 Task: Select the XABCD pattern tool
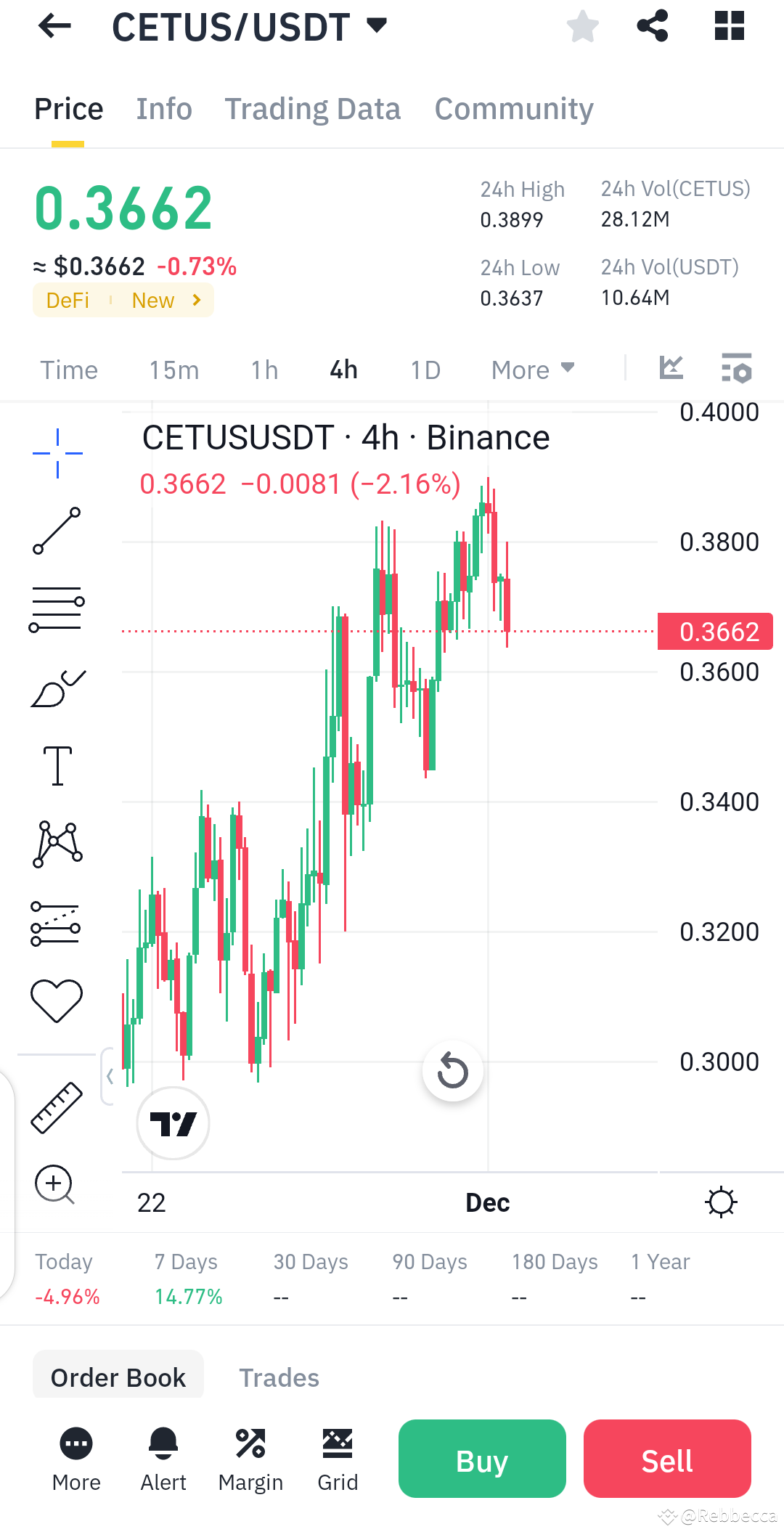tap(57, 844)
